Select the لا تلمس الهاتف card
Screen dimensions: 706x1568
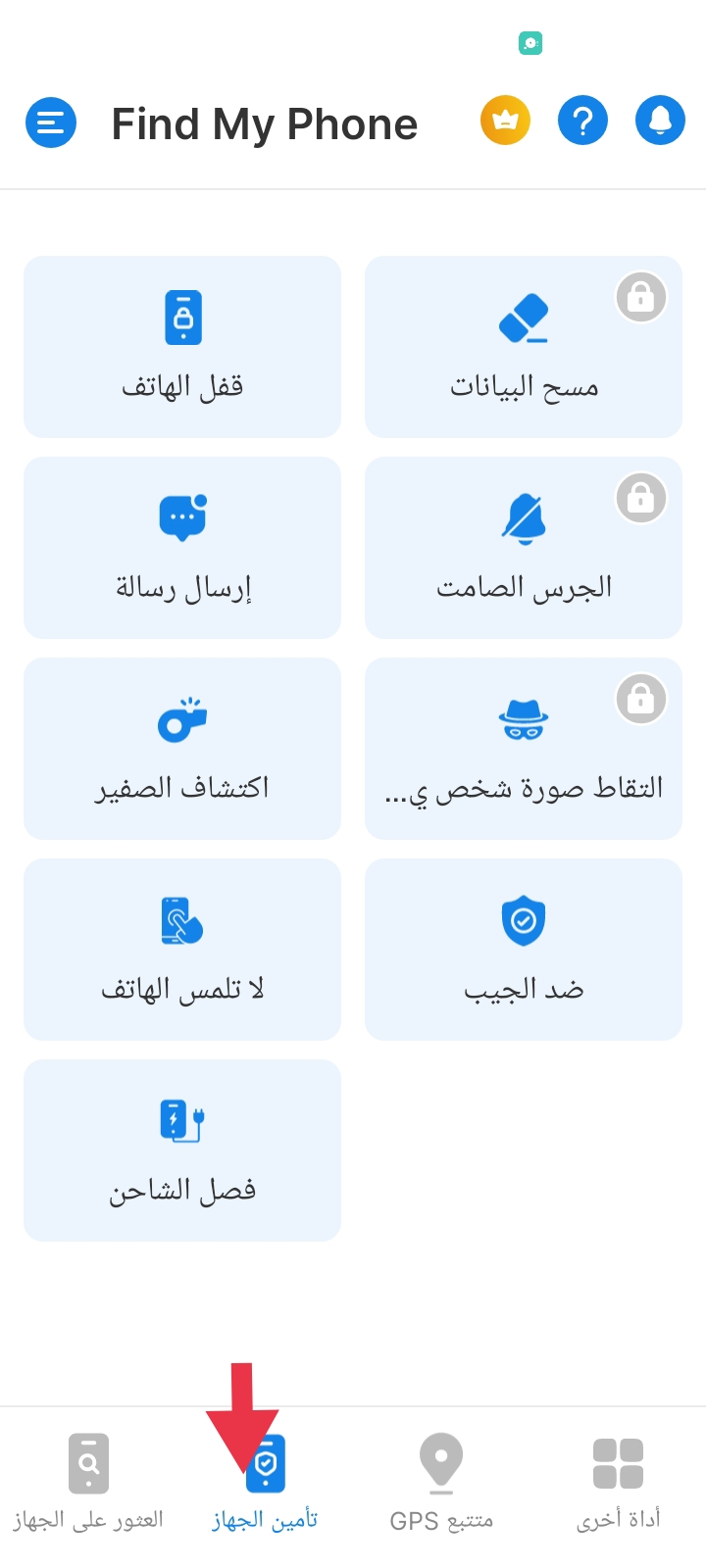click(182, 950)
